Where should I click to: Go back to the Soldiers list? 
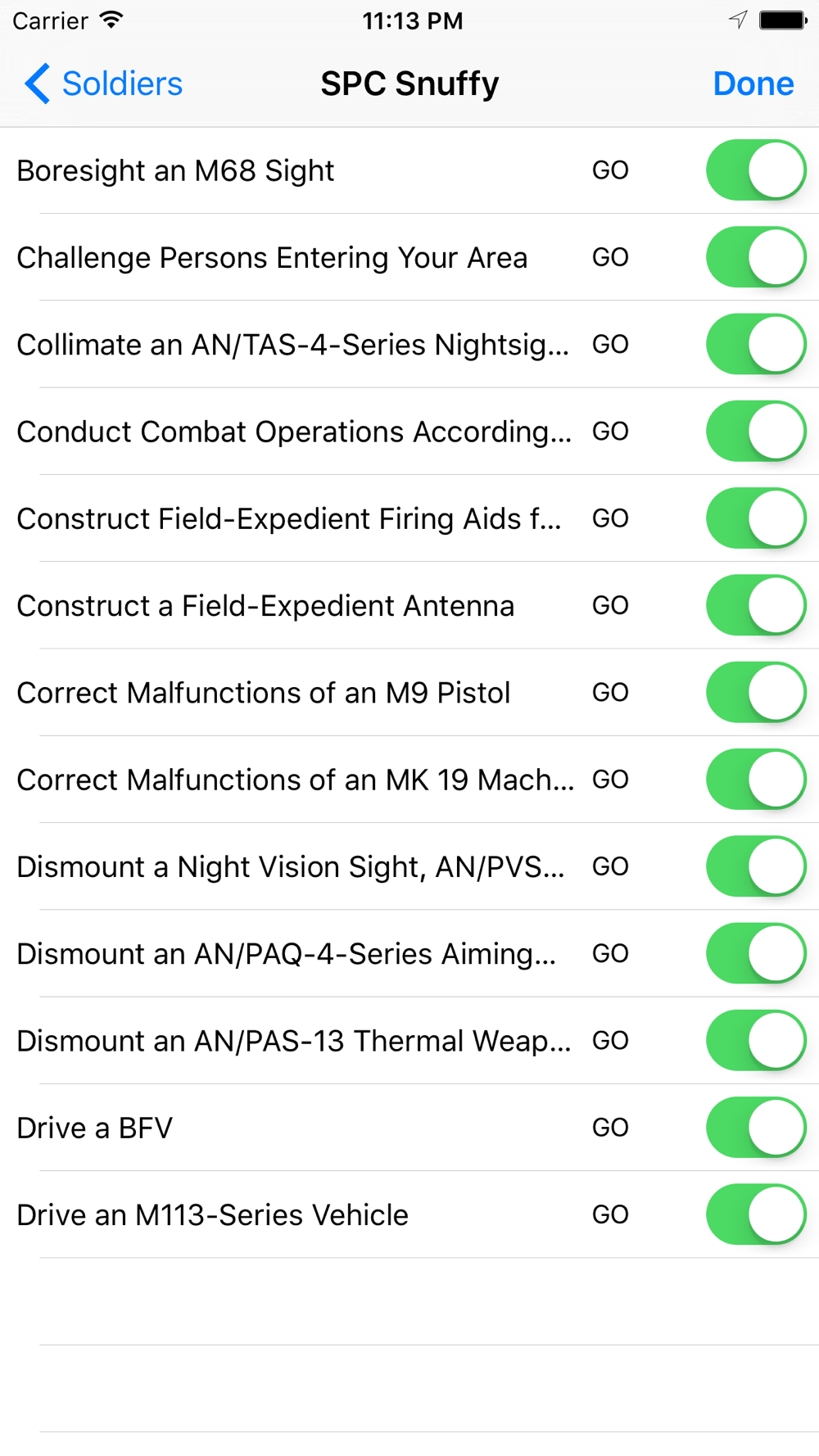coord(103,84)
